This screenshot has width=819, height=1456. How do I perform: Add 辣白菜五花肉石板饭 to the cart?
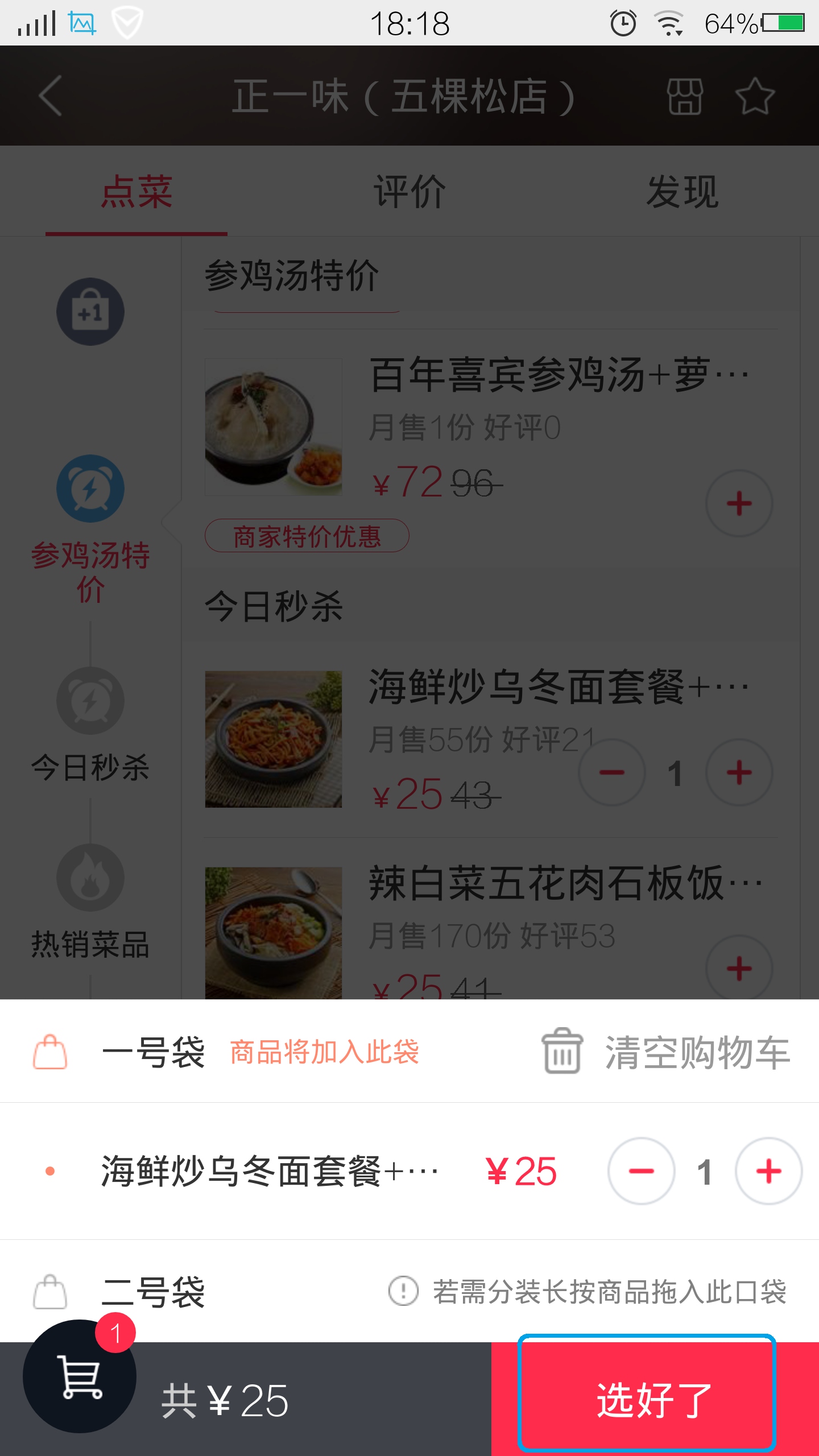739,967
